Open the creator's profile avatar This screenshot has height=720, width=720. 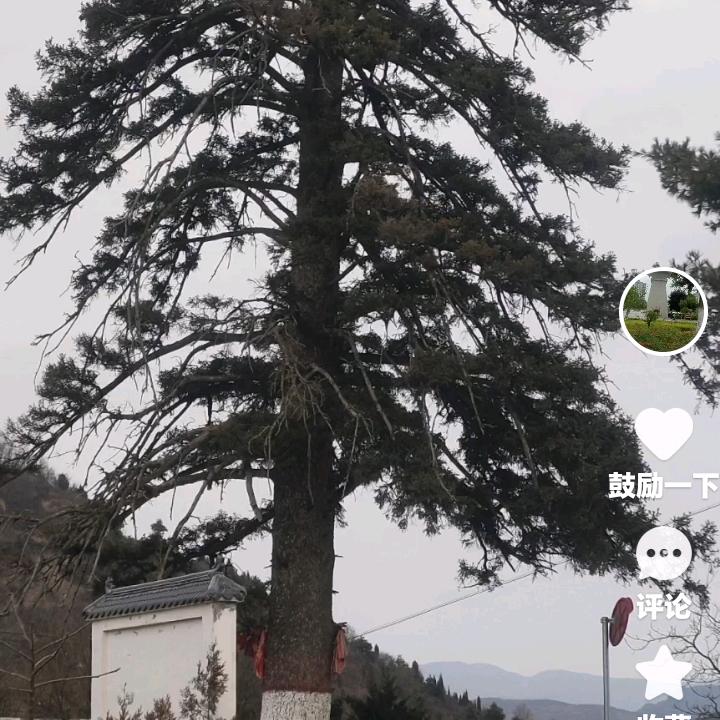coord(663,311)
